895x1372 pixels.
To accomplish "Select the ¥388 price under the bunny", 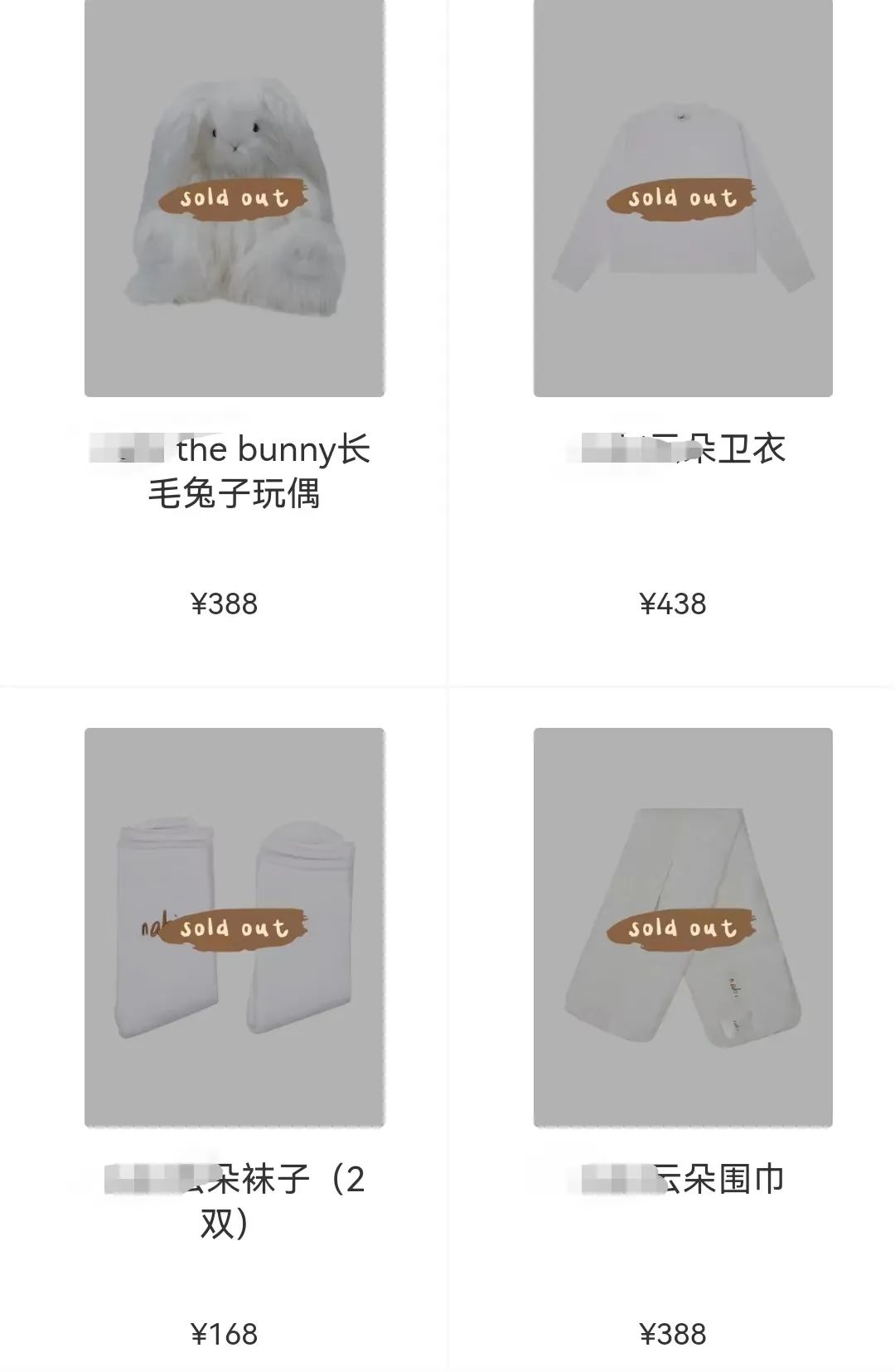I will coord(224,604).
